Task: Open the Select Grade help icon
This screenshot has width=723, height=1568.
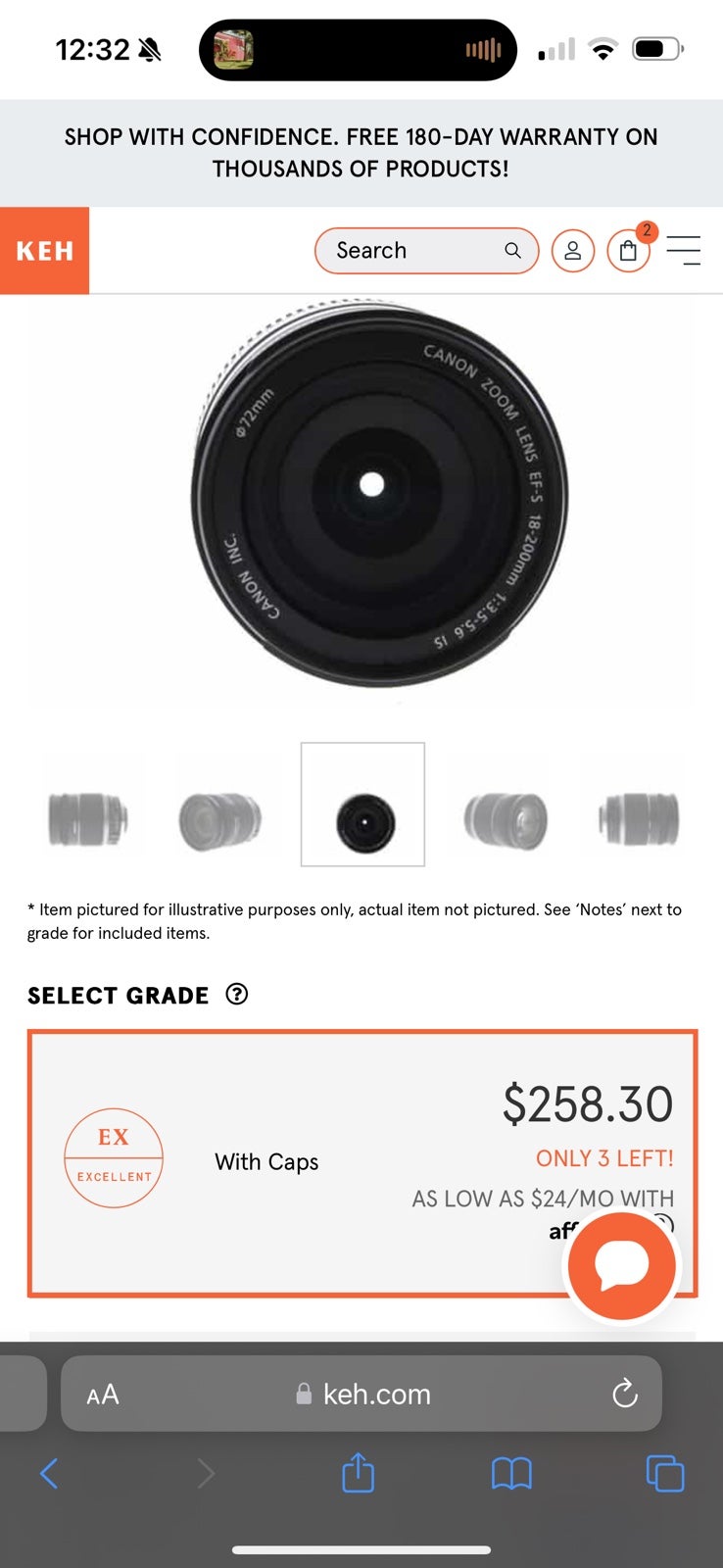Action: [237, 995]
